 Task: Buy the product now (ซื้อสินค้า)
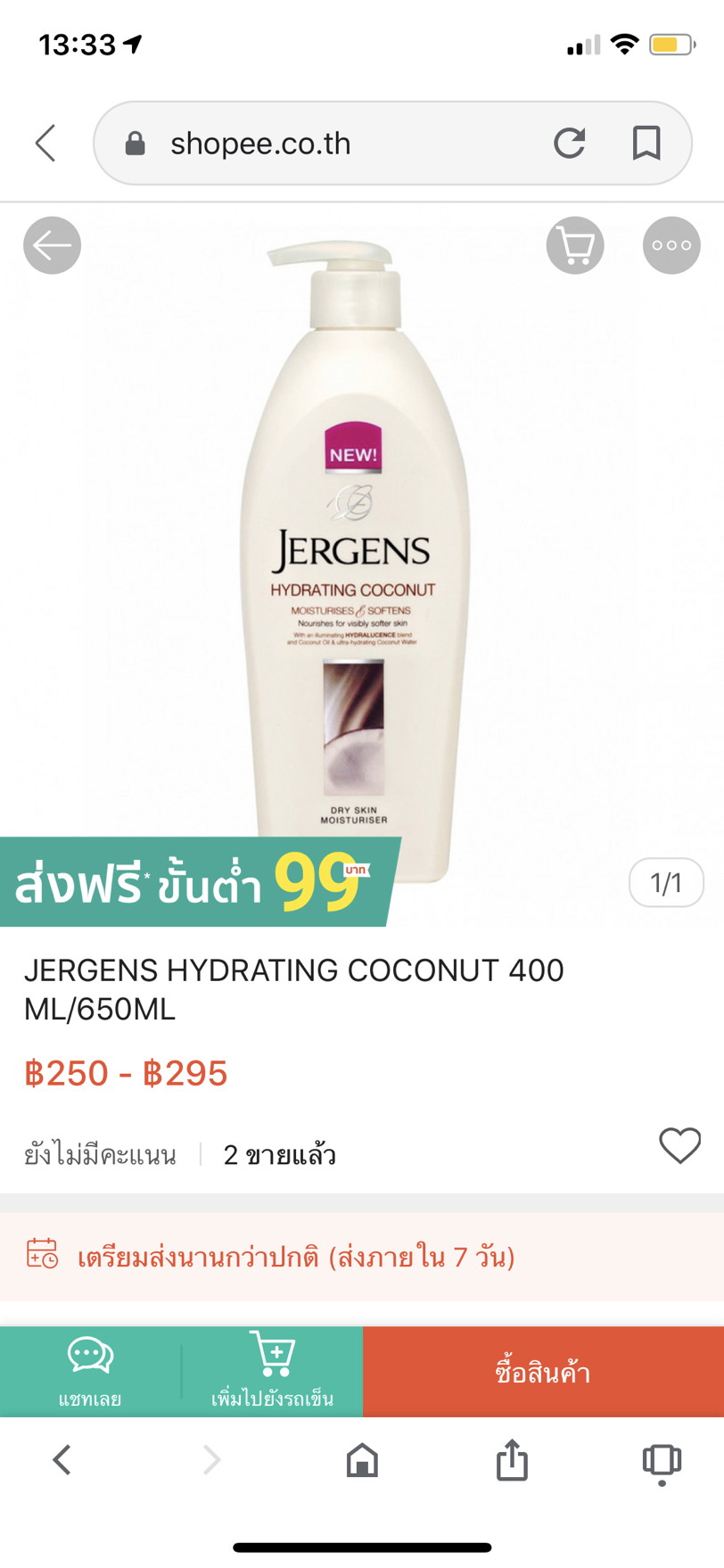coord(543,1371)
